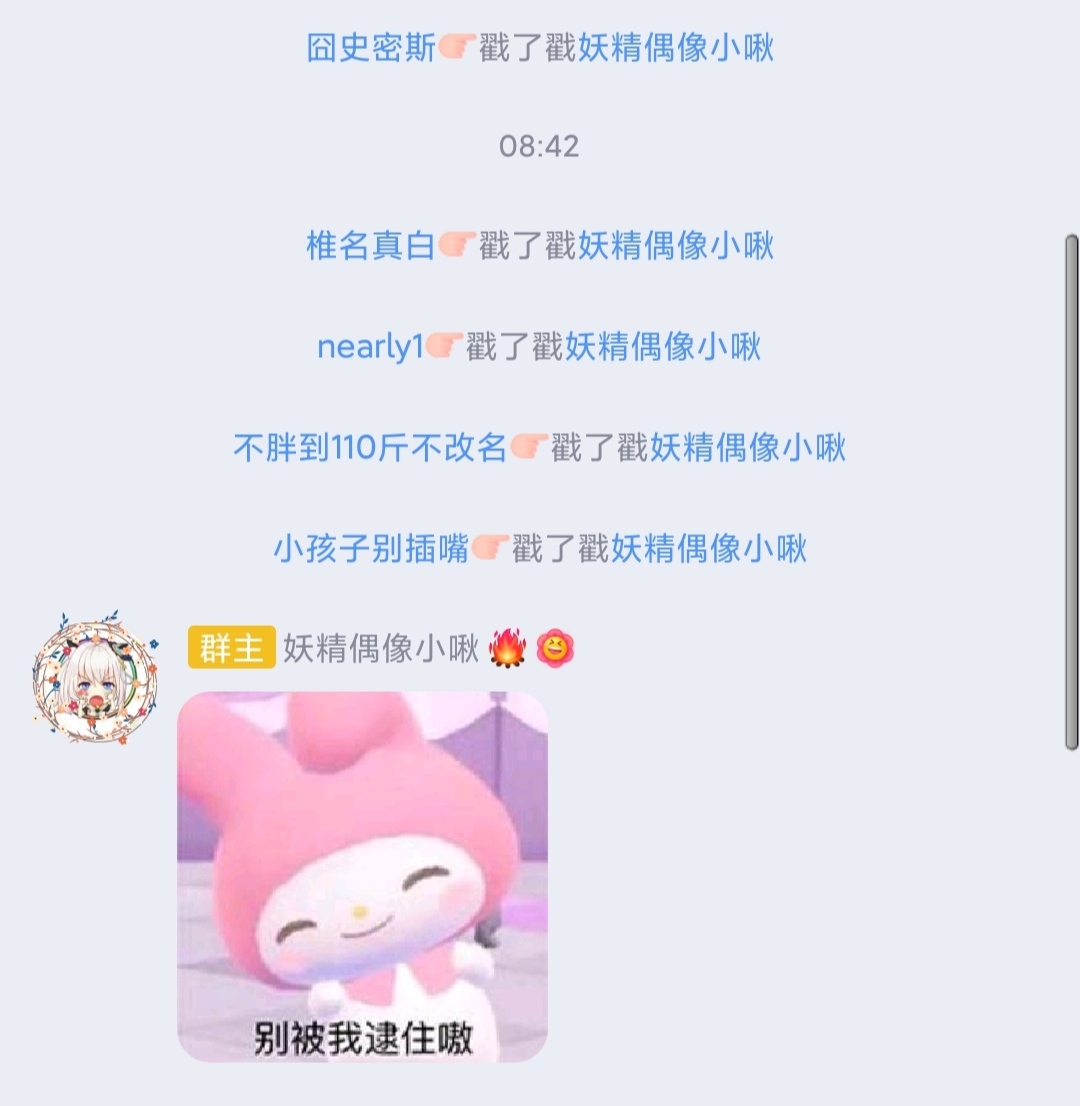
Task: Open 囧史密斯's profile from poke notice
Action: coord(370,47)
